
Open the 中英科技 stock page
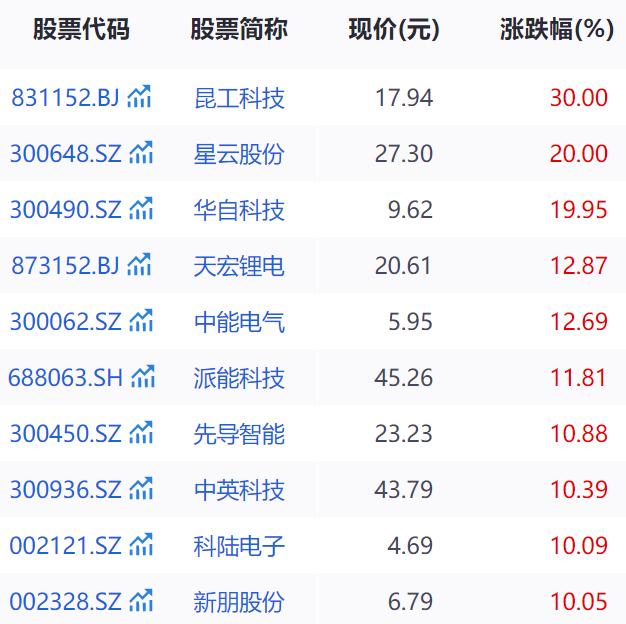coord(239,490)
